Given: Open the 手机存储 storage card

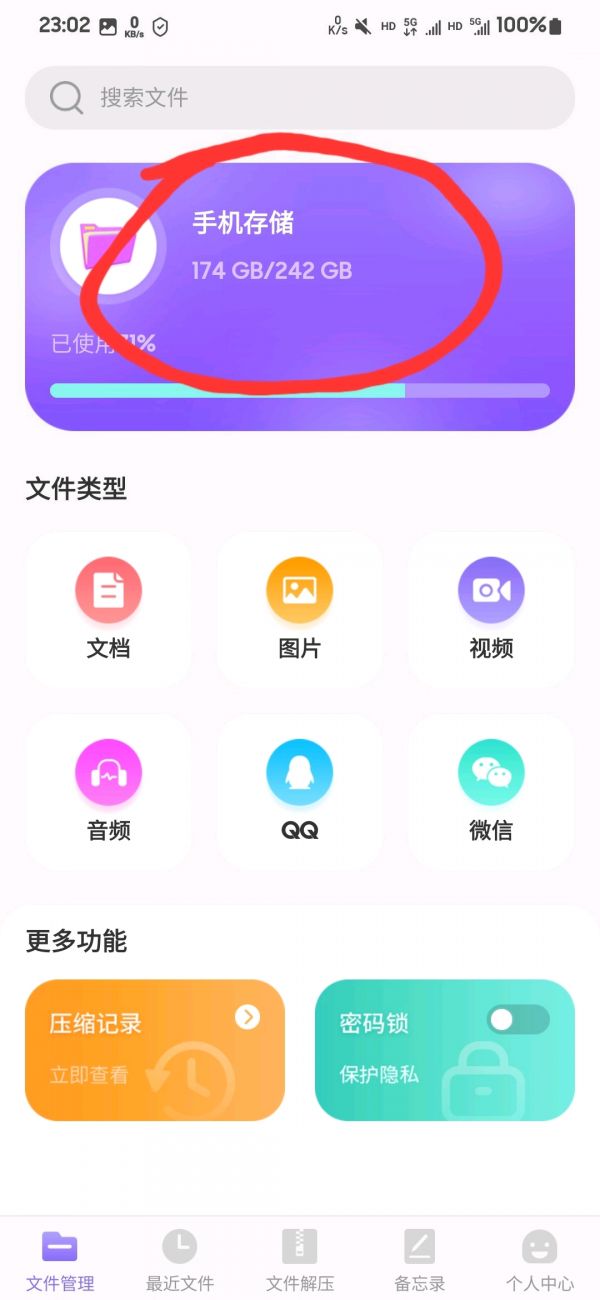Looking at the screenshot, I should (x=300, y=296).
